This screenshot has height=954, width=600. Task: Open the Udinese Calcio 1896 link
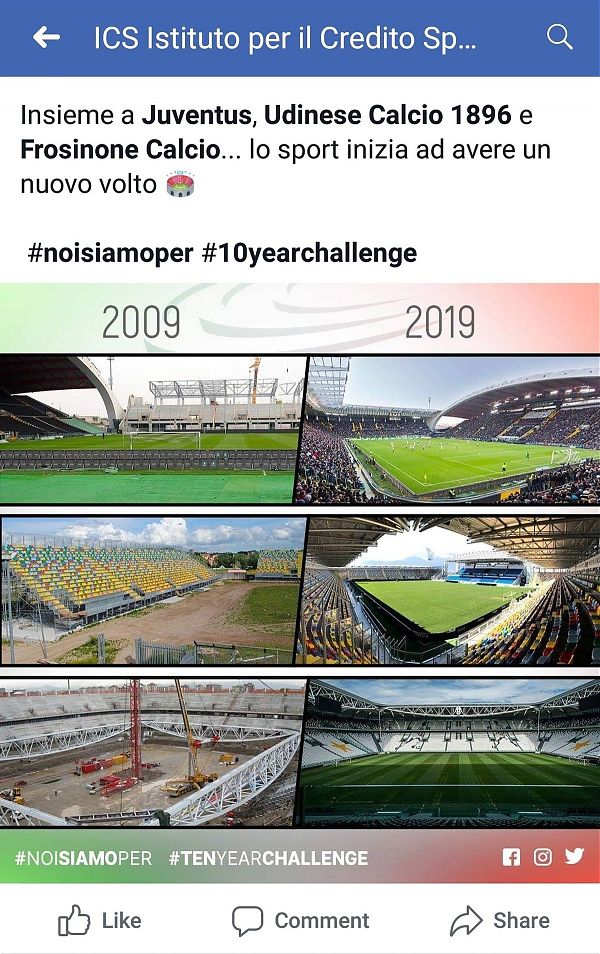coord(388,115)
